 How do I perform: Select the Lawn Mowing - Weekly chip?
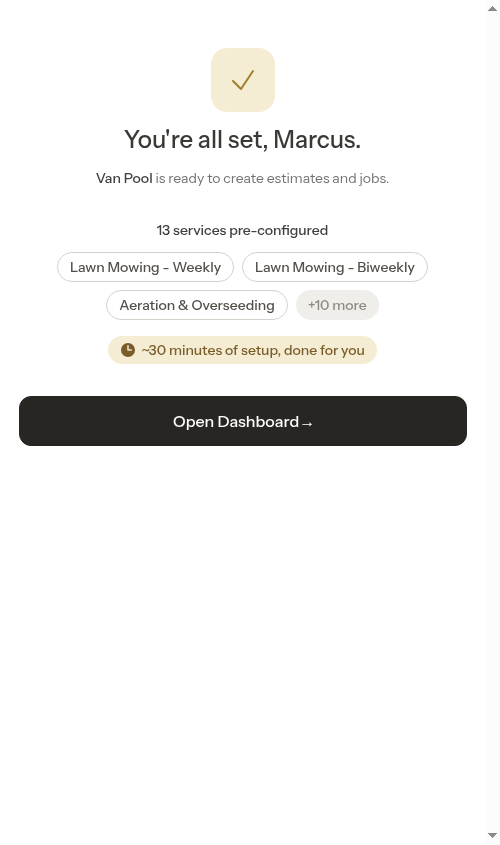(x=145, y=267)
